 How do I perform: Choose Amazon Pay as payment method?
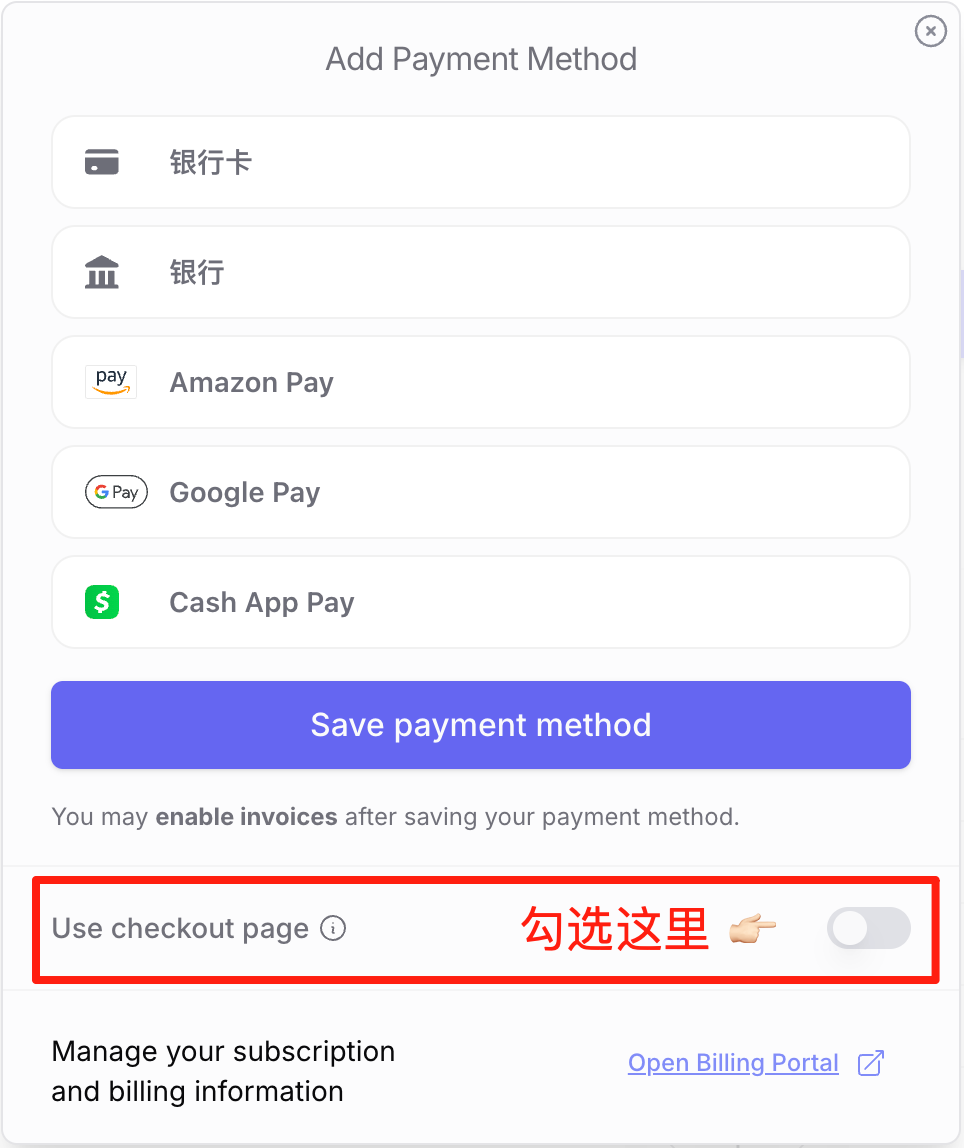481,382
